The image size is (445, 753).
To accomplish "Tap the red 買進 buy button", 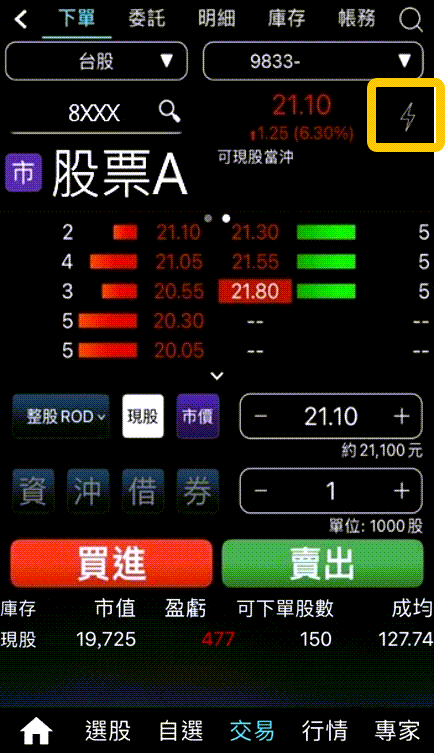I will [111, 563].
